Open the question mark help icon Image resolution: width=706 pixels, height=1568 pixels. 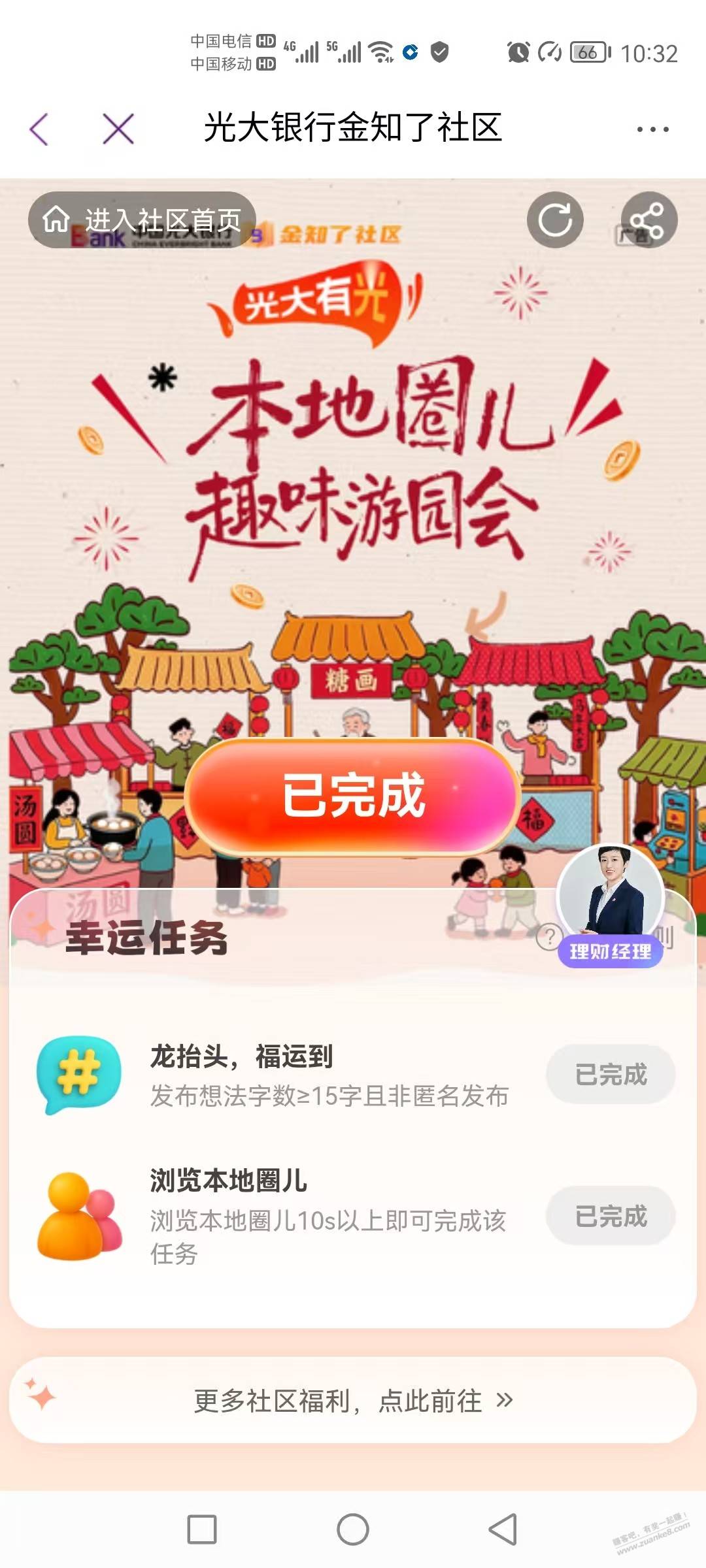pos(548,937)
